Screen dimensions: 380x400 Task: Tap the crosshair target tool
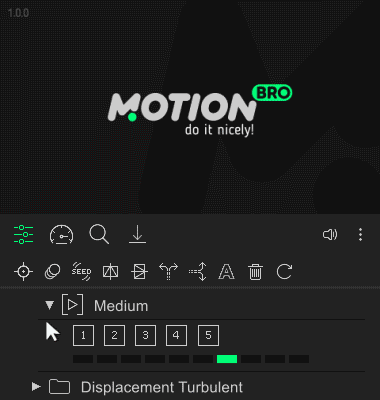[x=23, y=272]
